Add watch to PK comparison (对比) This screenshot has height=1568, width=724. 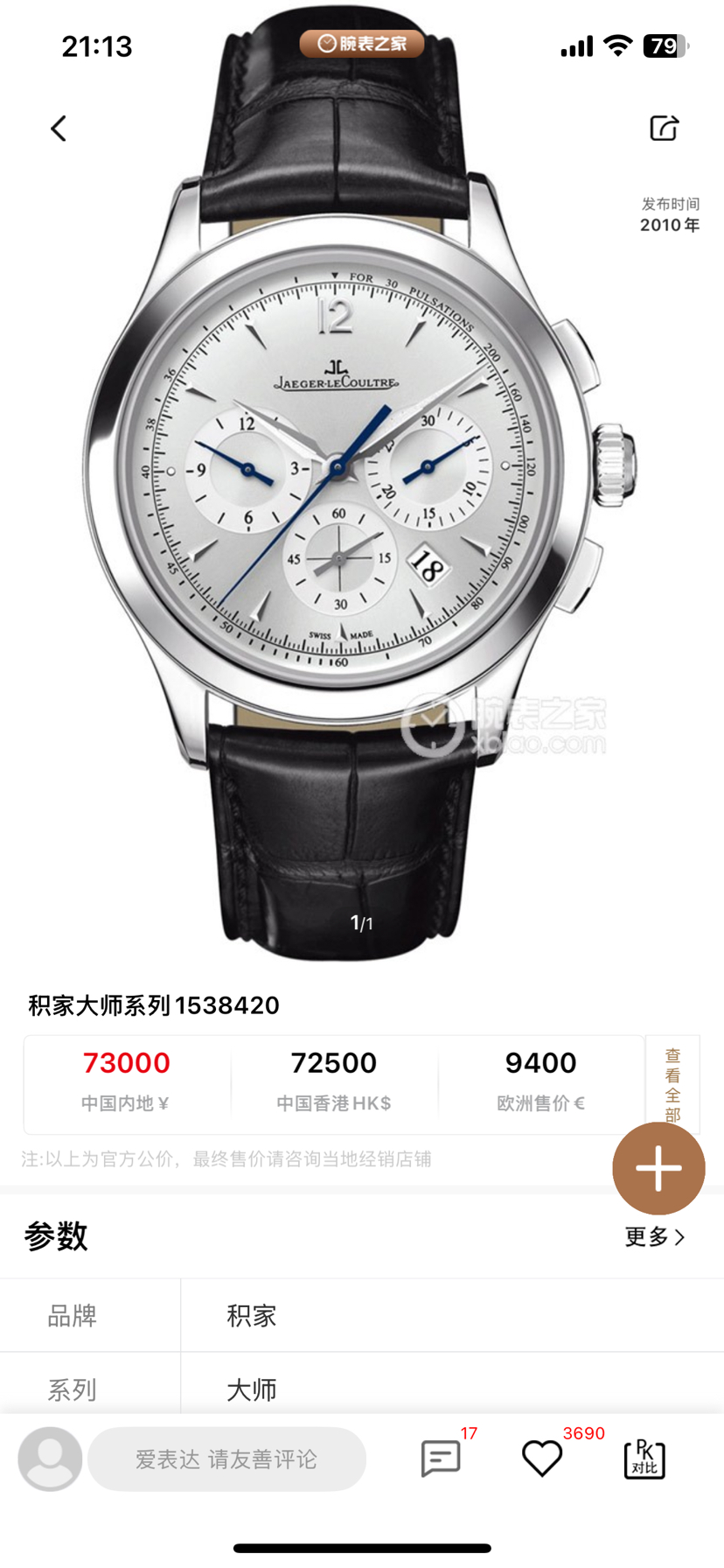(644, 1459)
